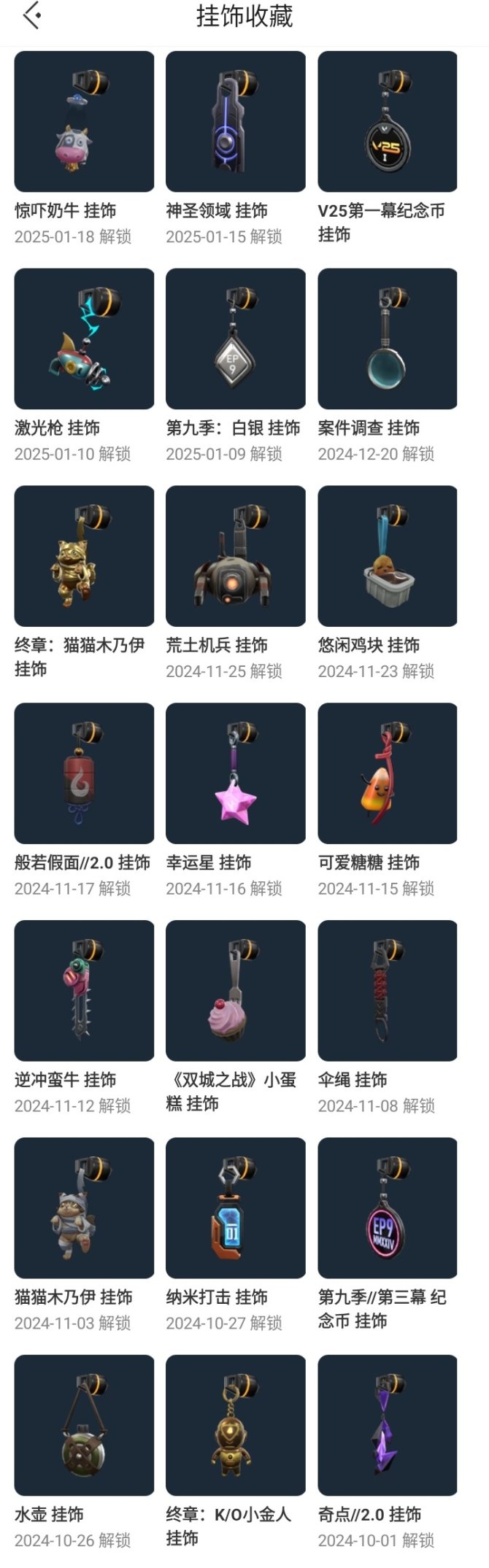Viewport: 489px width, 1568px height.
Task: Open the 悠闲鸡块 挂饰 item
Action: tap(387, 556)
